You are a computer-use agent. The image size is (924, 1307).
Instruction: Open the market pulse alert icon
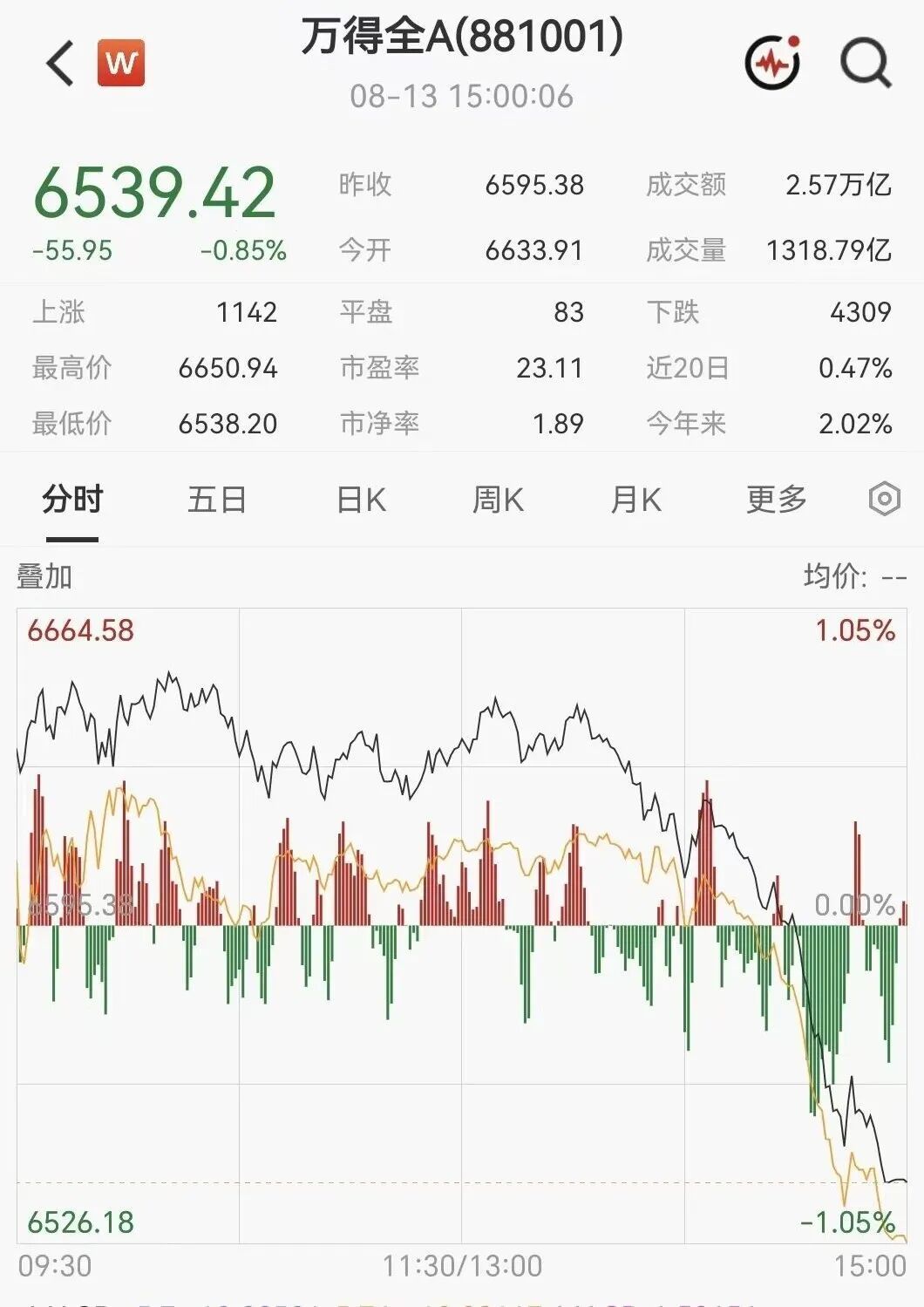pyautogui.click(x=773, y=62)
